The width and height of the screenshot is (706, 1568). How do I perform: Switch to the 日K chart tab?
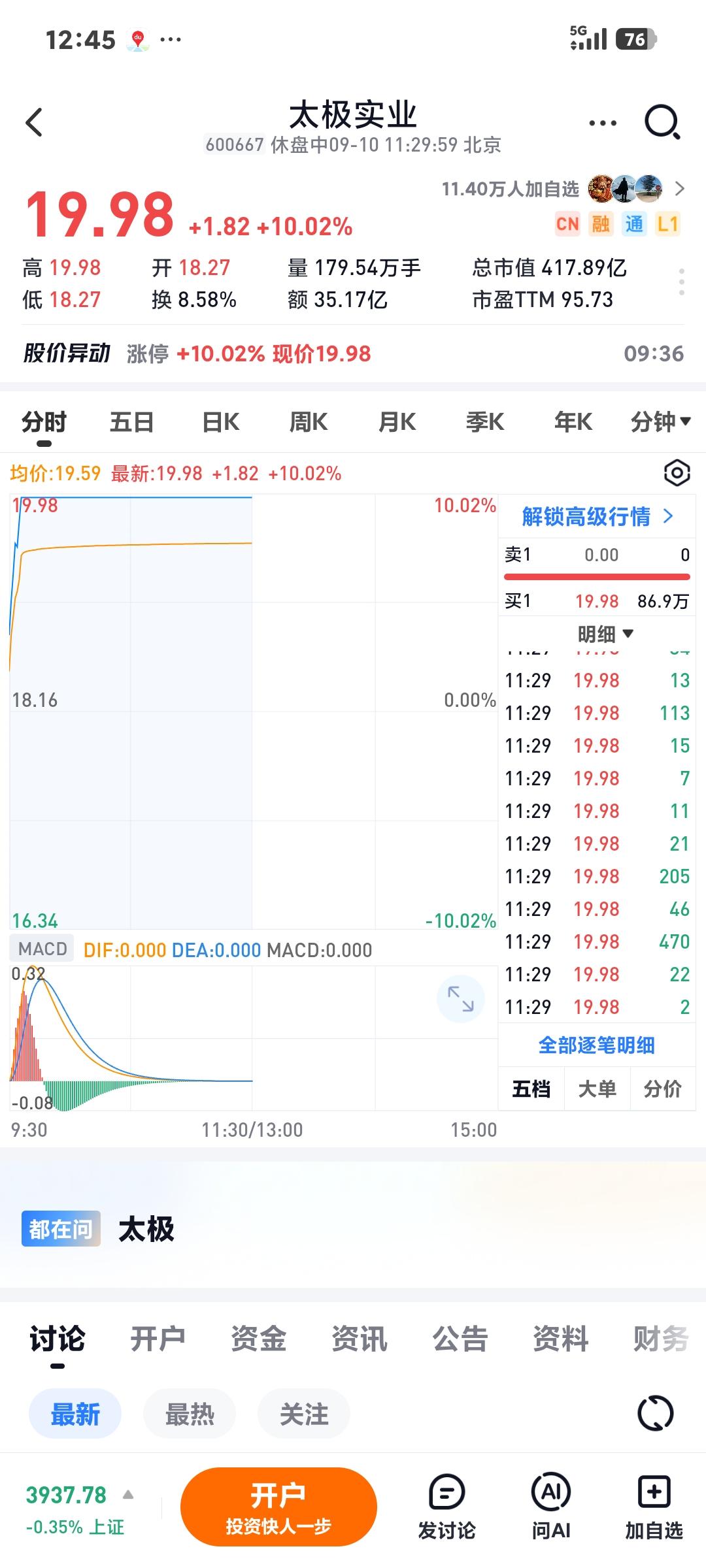[x=221, y=422]
